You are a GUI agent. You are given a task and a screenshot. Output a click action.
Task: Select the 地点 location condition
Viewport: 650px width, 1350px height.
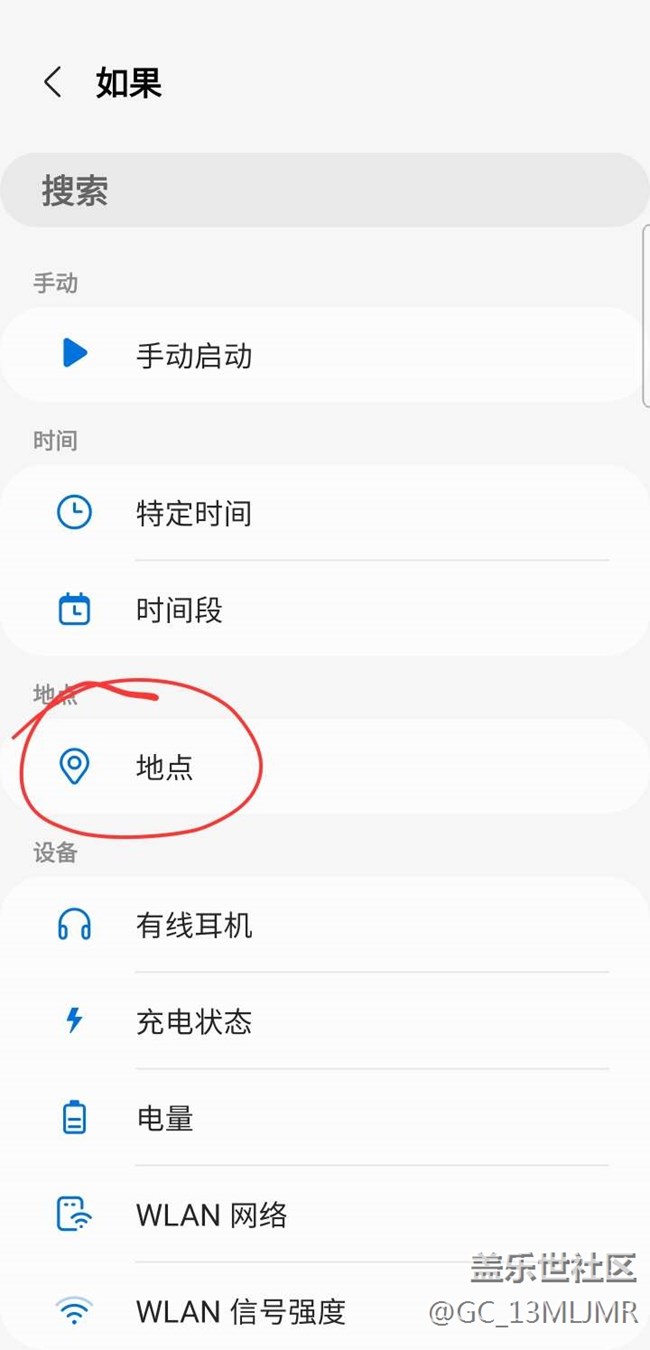(x=320, y=767)
